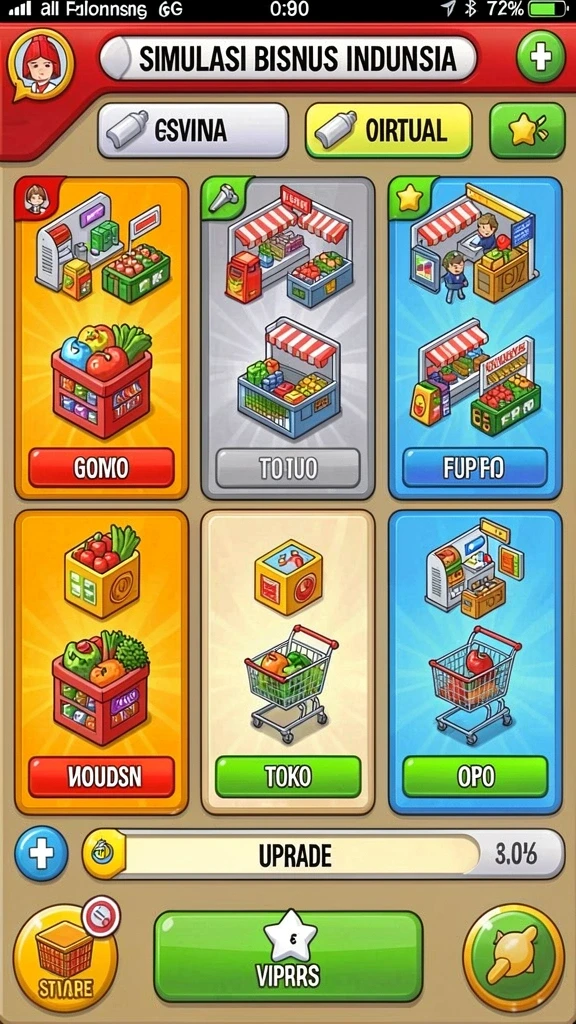
Task: Select the GOMO button
Action: (101, 468)
